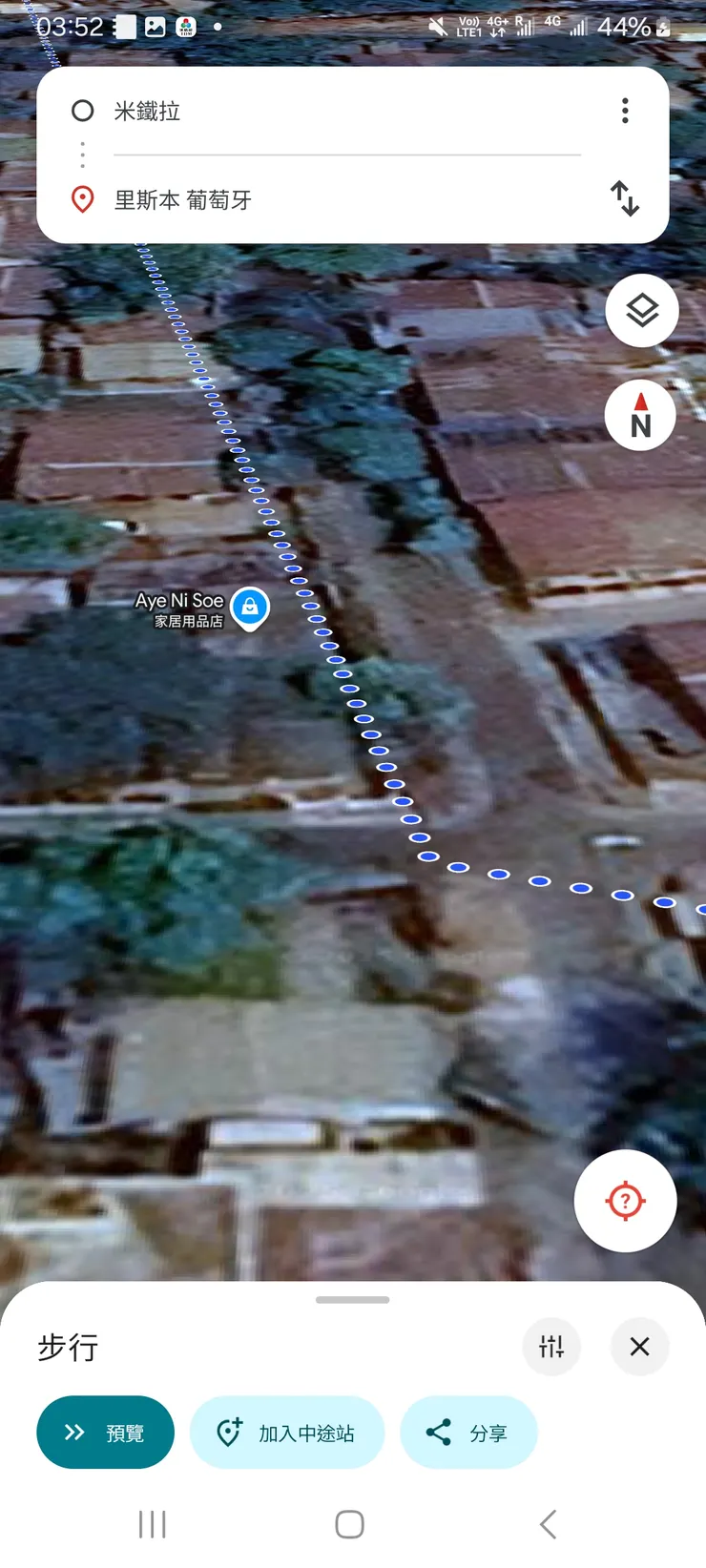Share the route with 分享
Image resolution: width=706 pixels, height=1568 pixels.
pyautogui.click(x=467, y=1433)
